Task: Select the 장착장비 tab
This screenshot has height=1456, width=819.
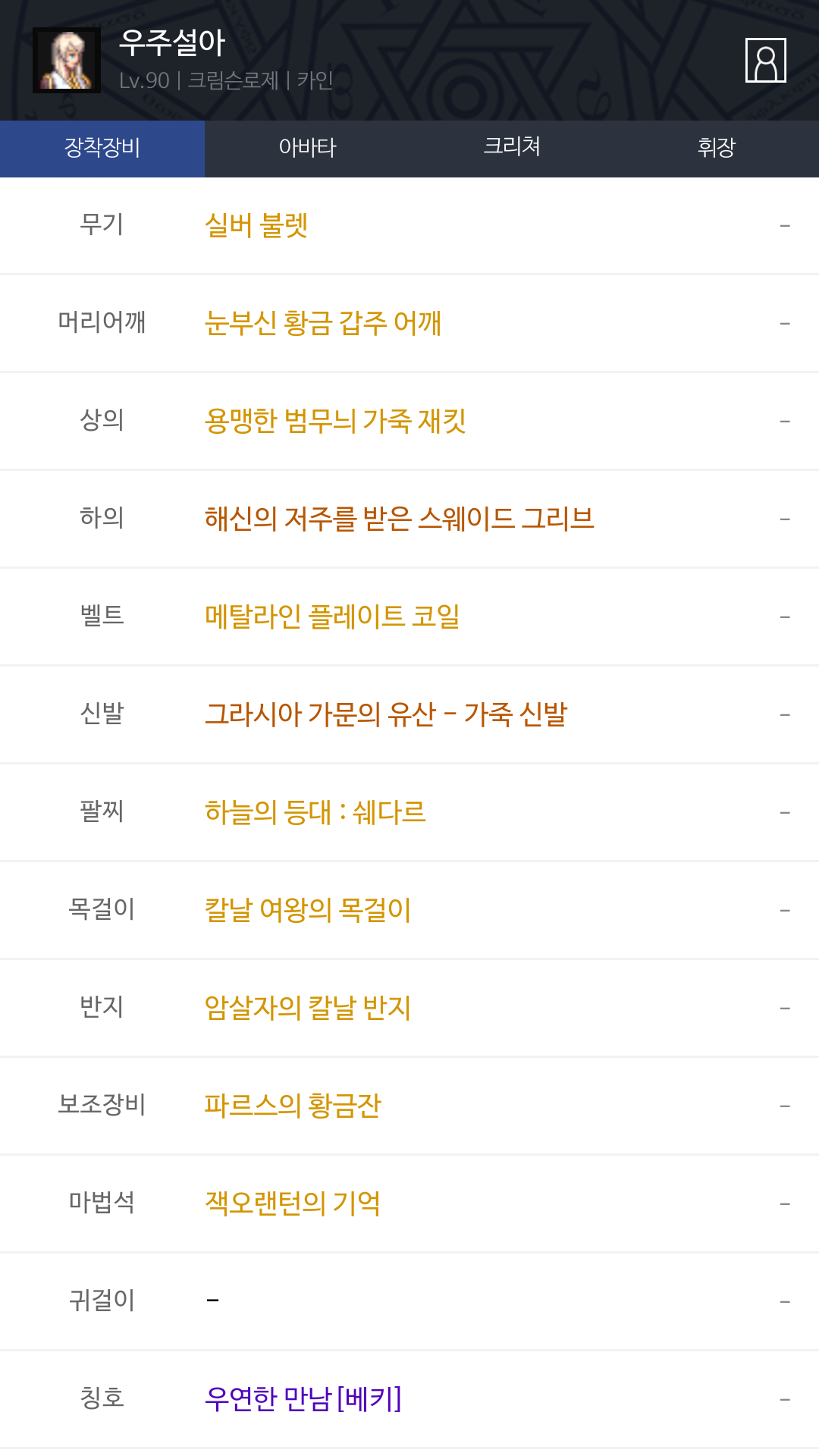Action: [x=102, y=149]
